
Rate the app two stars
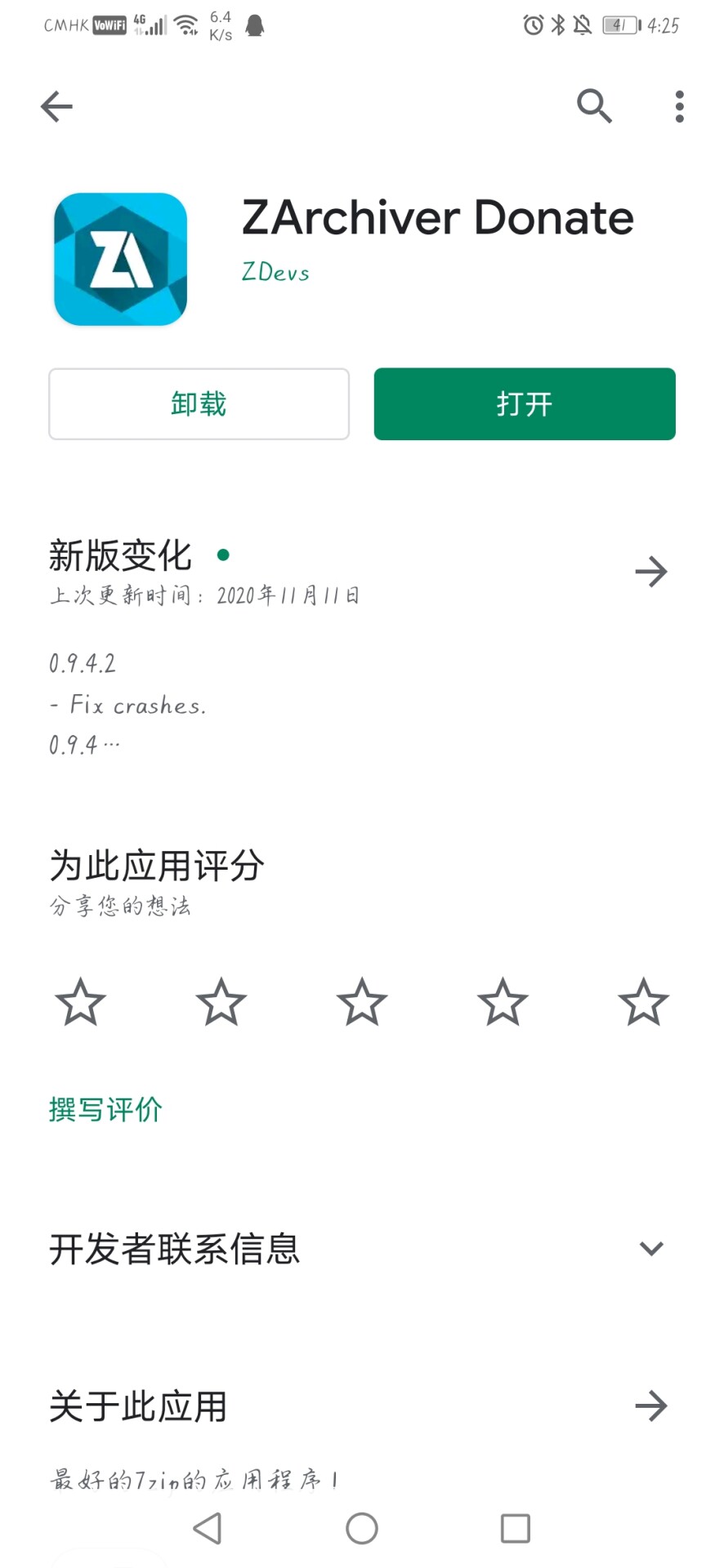pyautogui.click(x=221, y=1002)
